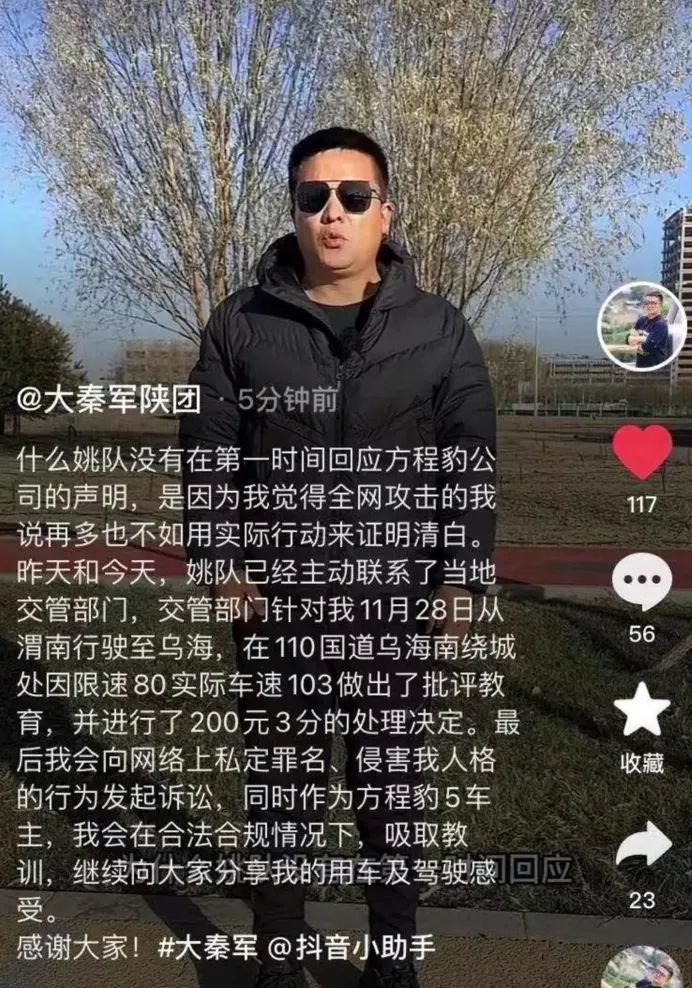Viewport: 692px width, 988px height.
Task: Like this video with the heart icon
Action: 641,453
